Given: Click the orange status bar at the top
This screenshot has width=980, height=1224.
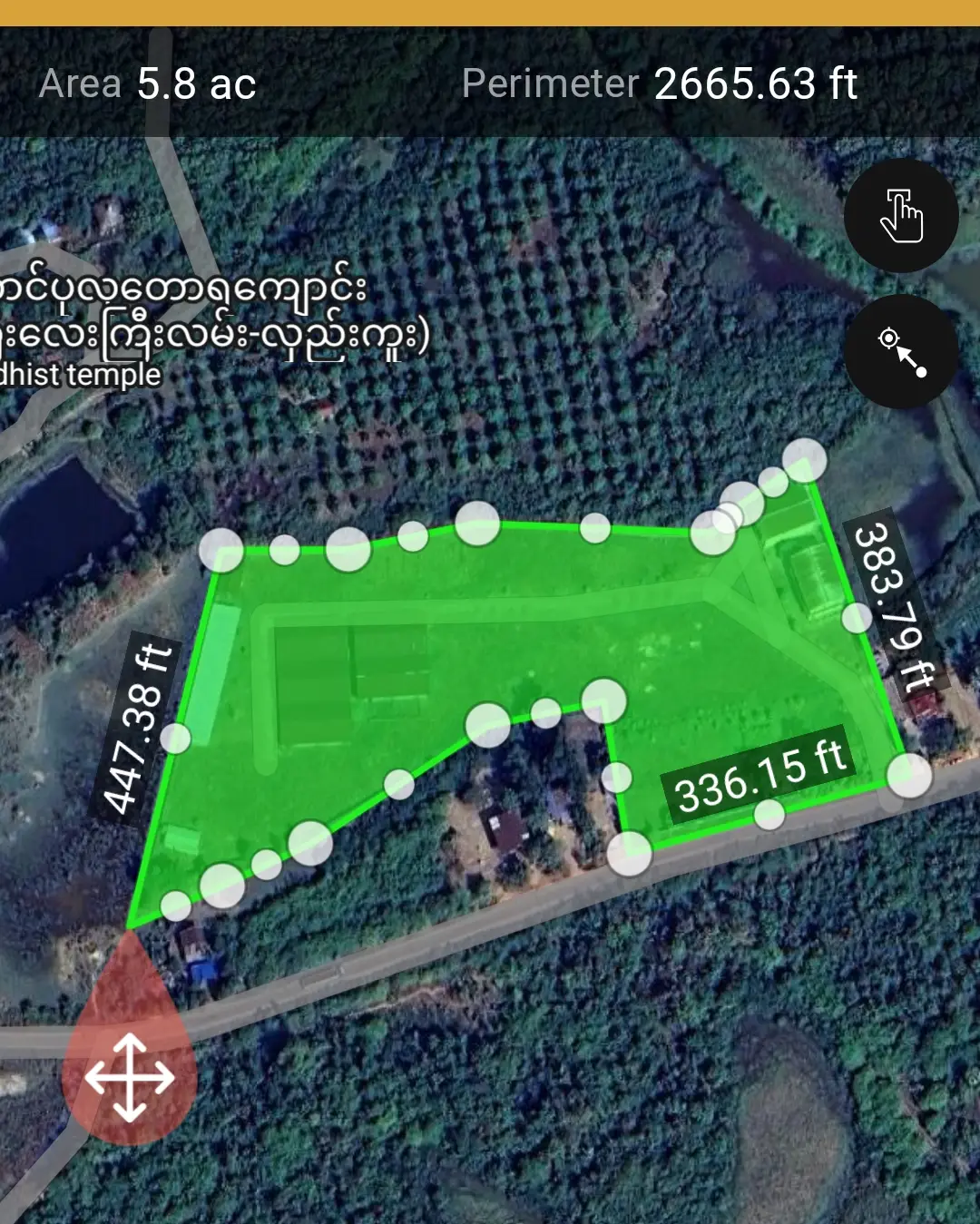Looking at the screenshot, I should (x=490, y=13).
